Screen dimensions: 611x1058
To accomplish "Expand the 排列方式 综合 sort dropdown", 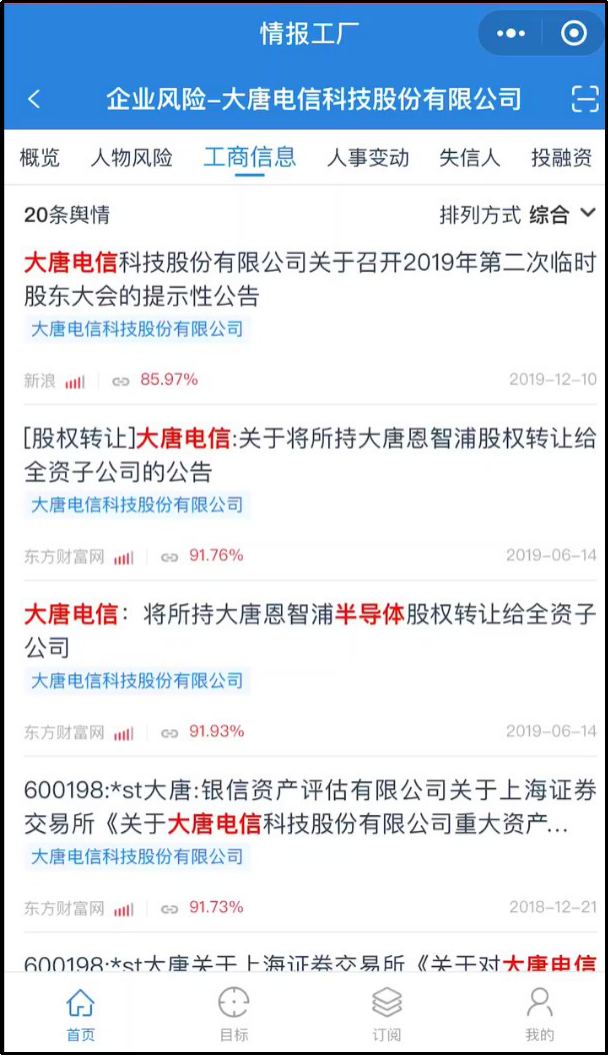I will coord(517,215).
